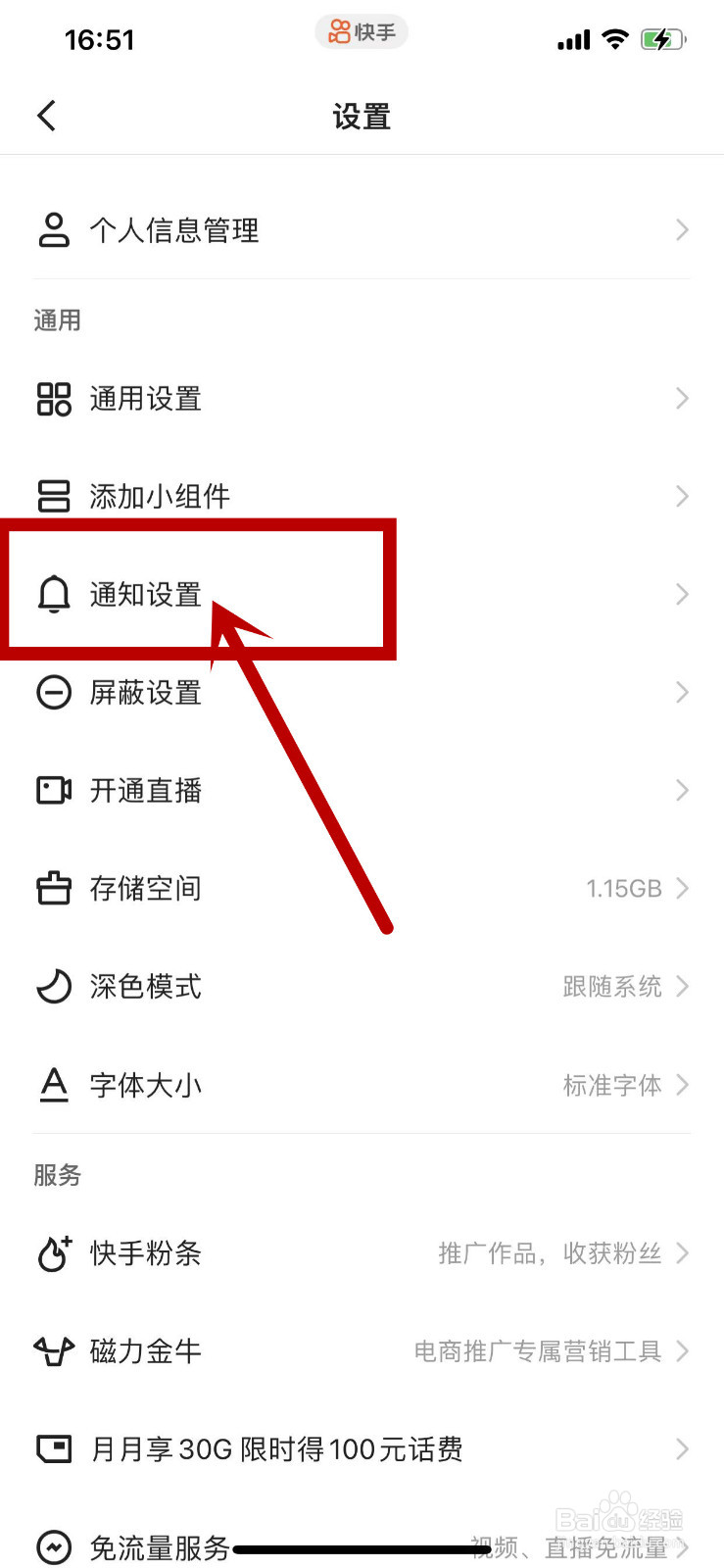Image resolution: width=724 pixels, height=1568 pixels.
Task: Click the grid icon for 通用设置
Action: click(x=54, y=398)
